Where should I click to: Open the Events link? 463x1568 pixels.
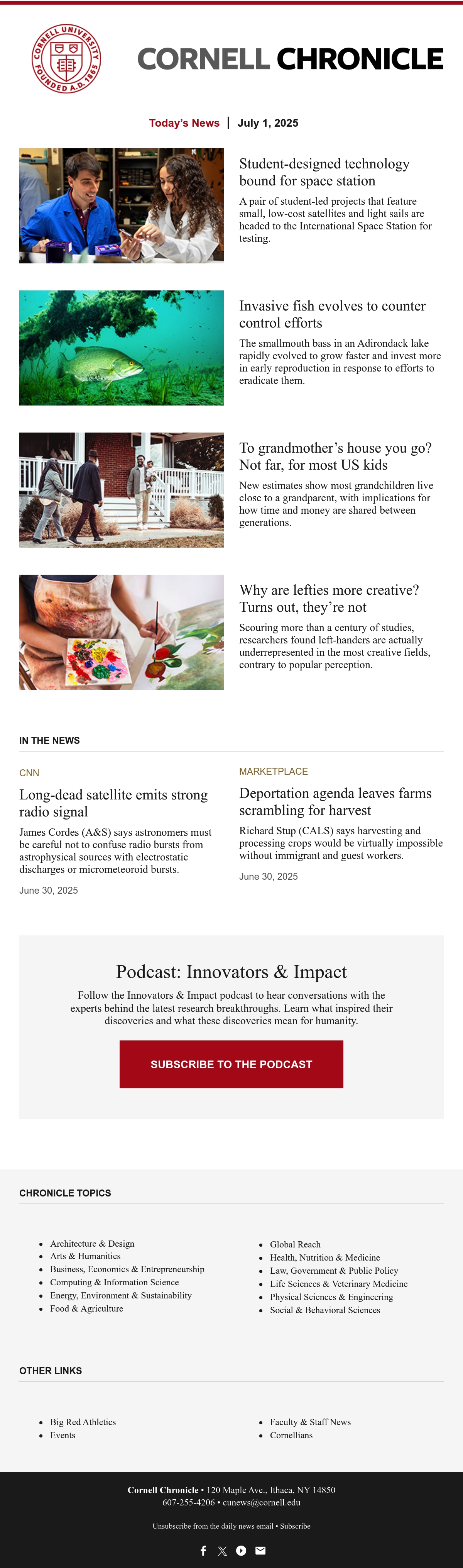click(63, 1435)
